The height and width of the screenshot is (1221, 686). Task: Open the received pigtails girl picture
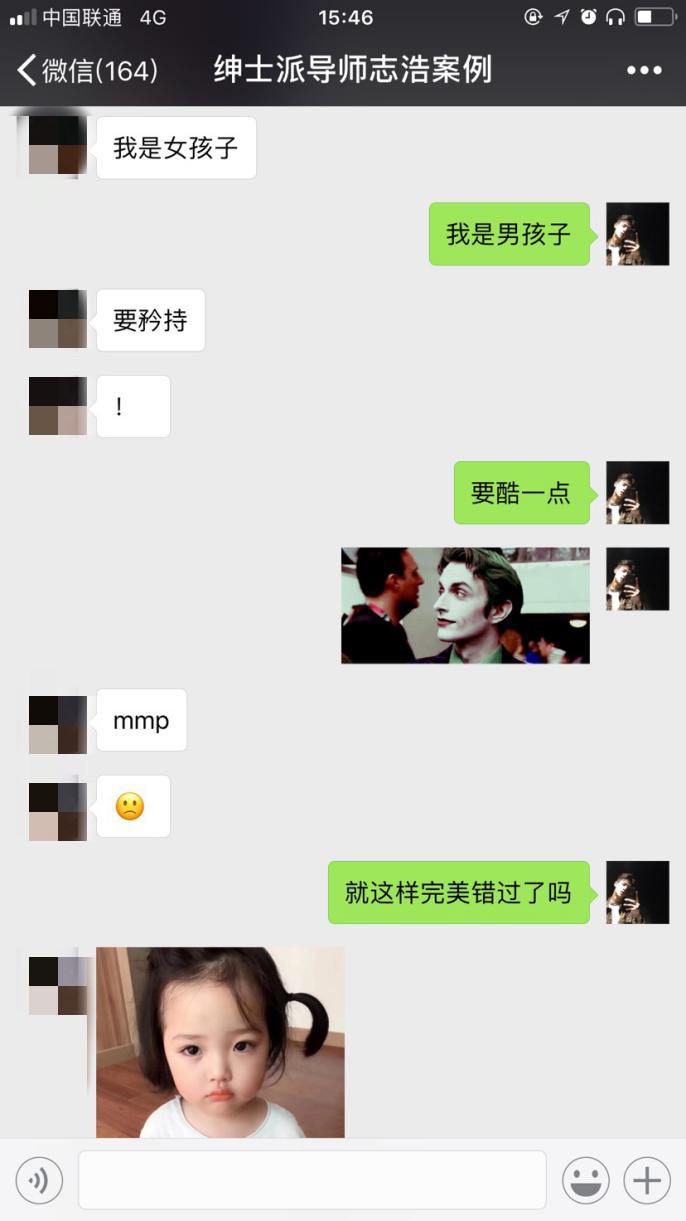click(220, 1042)
